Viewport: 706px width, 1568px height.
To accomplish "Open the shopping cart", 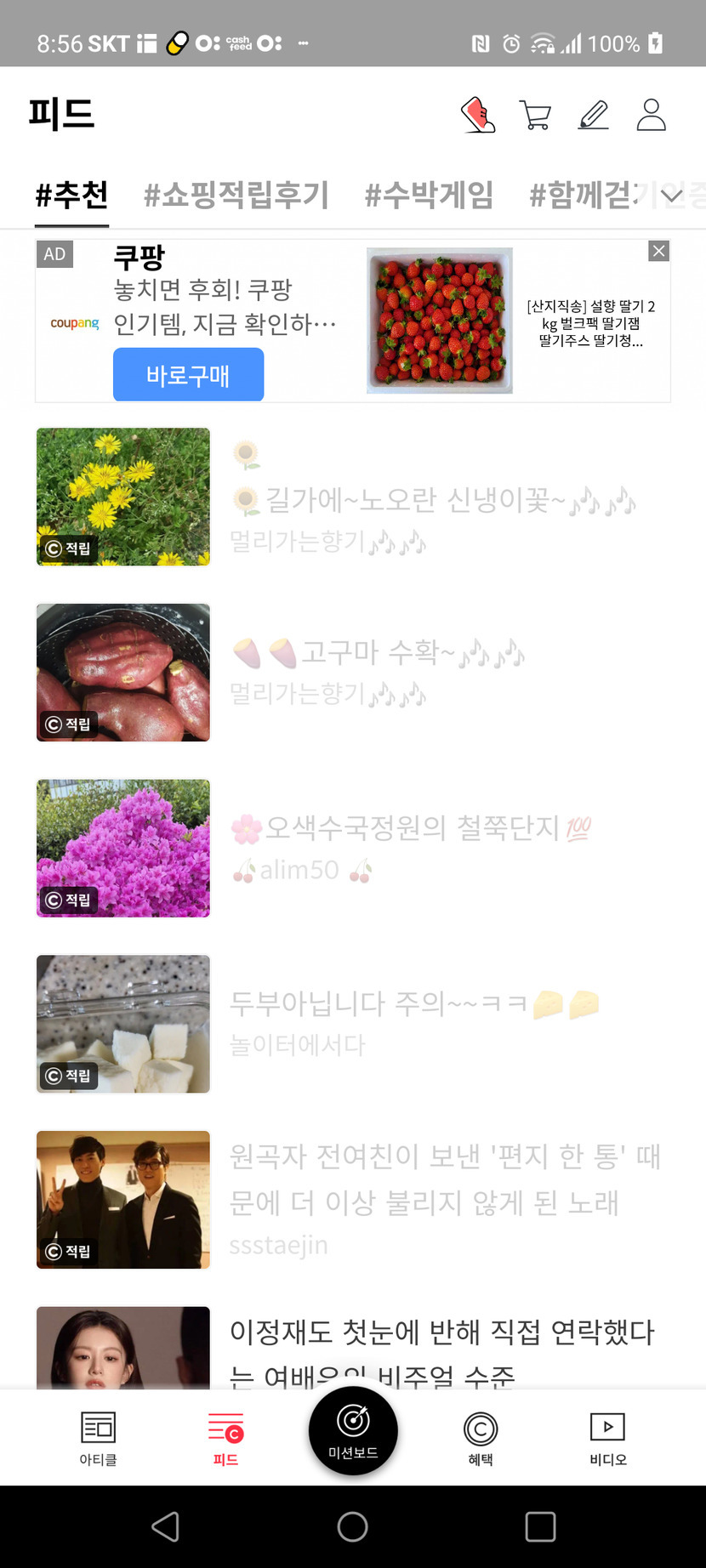I will tap(535, 115).
